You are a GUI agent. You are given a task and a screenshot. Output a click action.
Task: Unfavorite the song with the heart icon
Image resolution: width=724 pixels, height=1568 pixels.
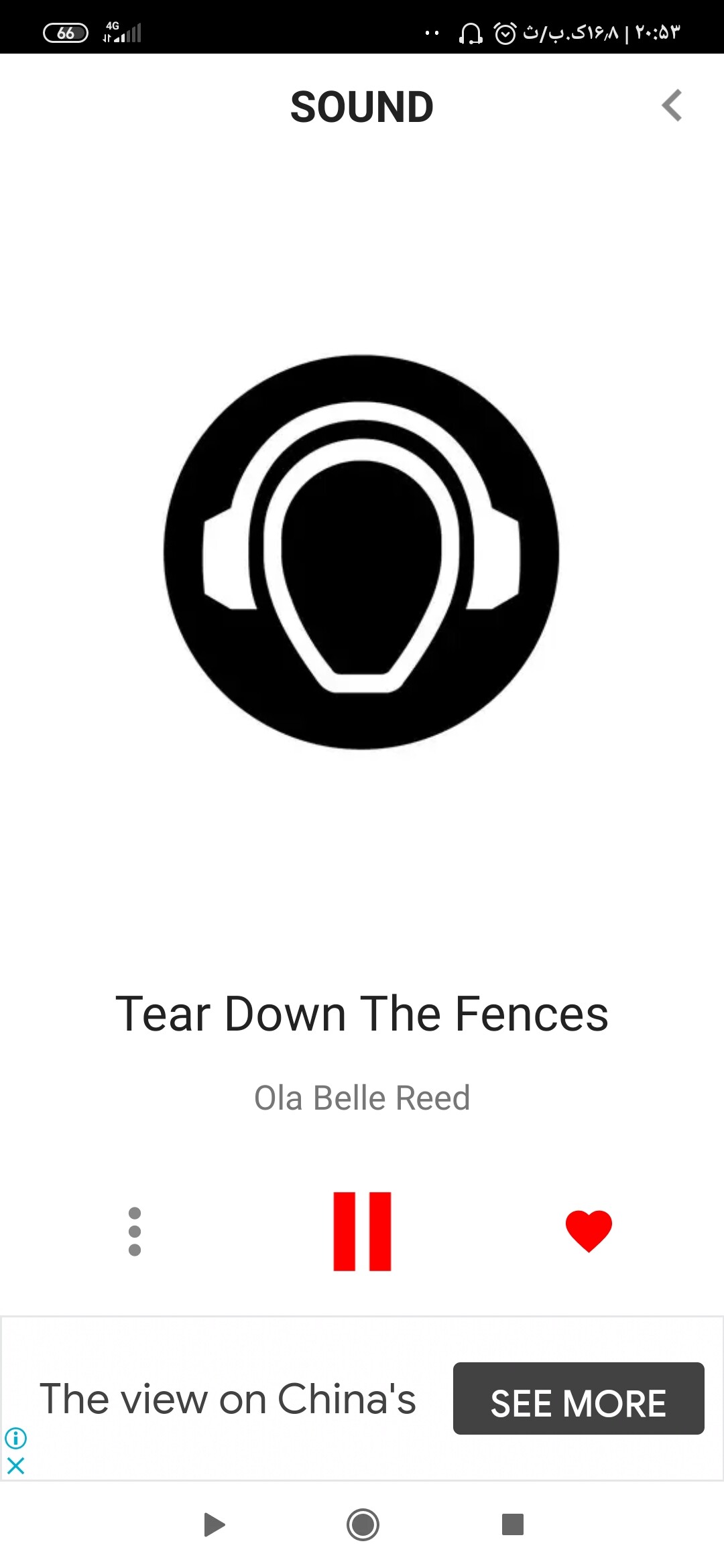click(x=589, y=1231)
